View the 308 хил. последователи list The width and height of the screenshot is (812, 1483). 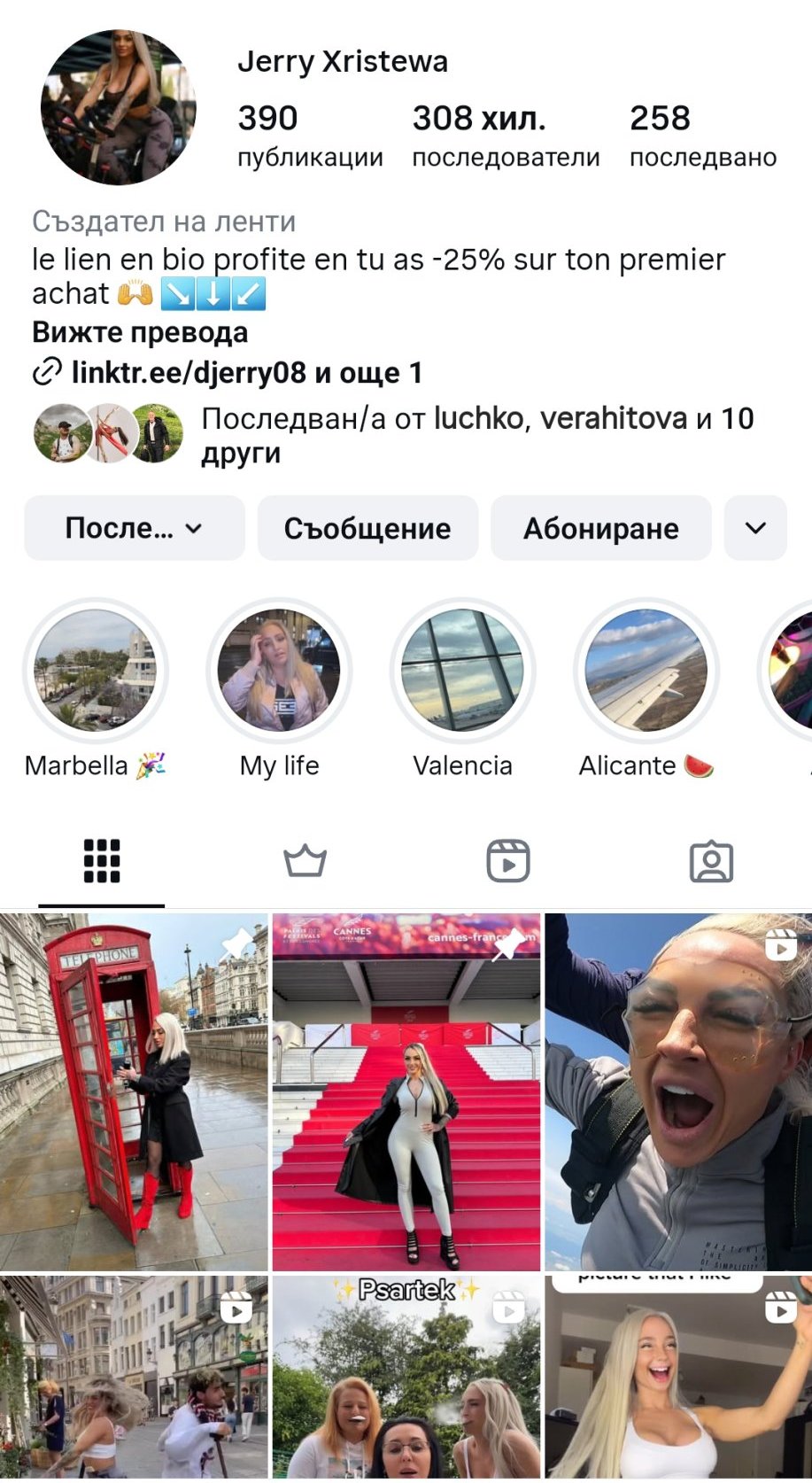(505, 136)
